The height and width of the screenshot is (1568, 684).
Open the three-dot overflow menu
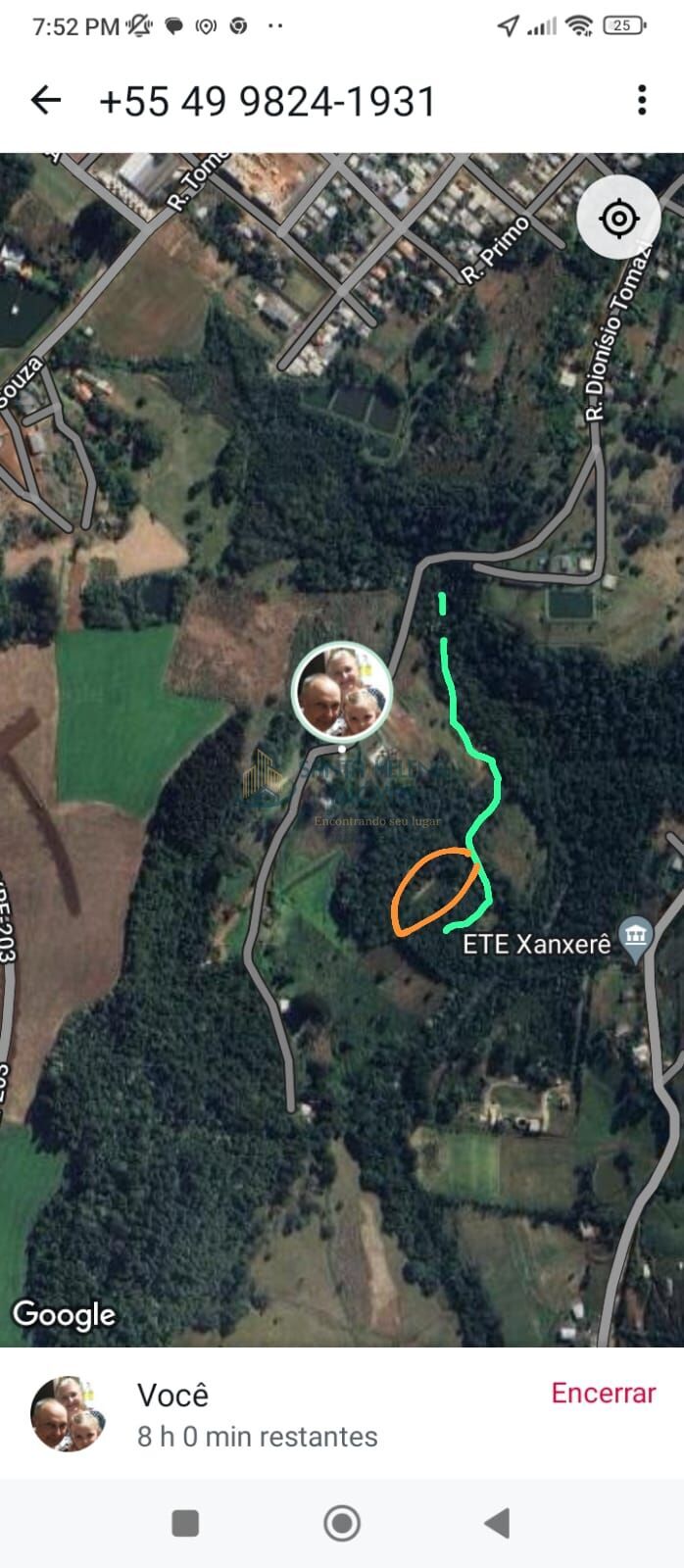pos(642,100)
